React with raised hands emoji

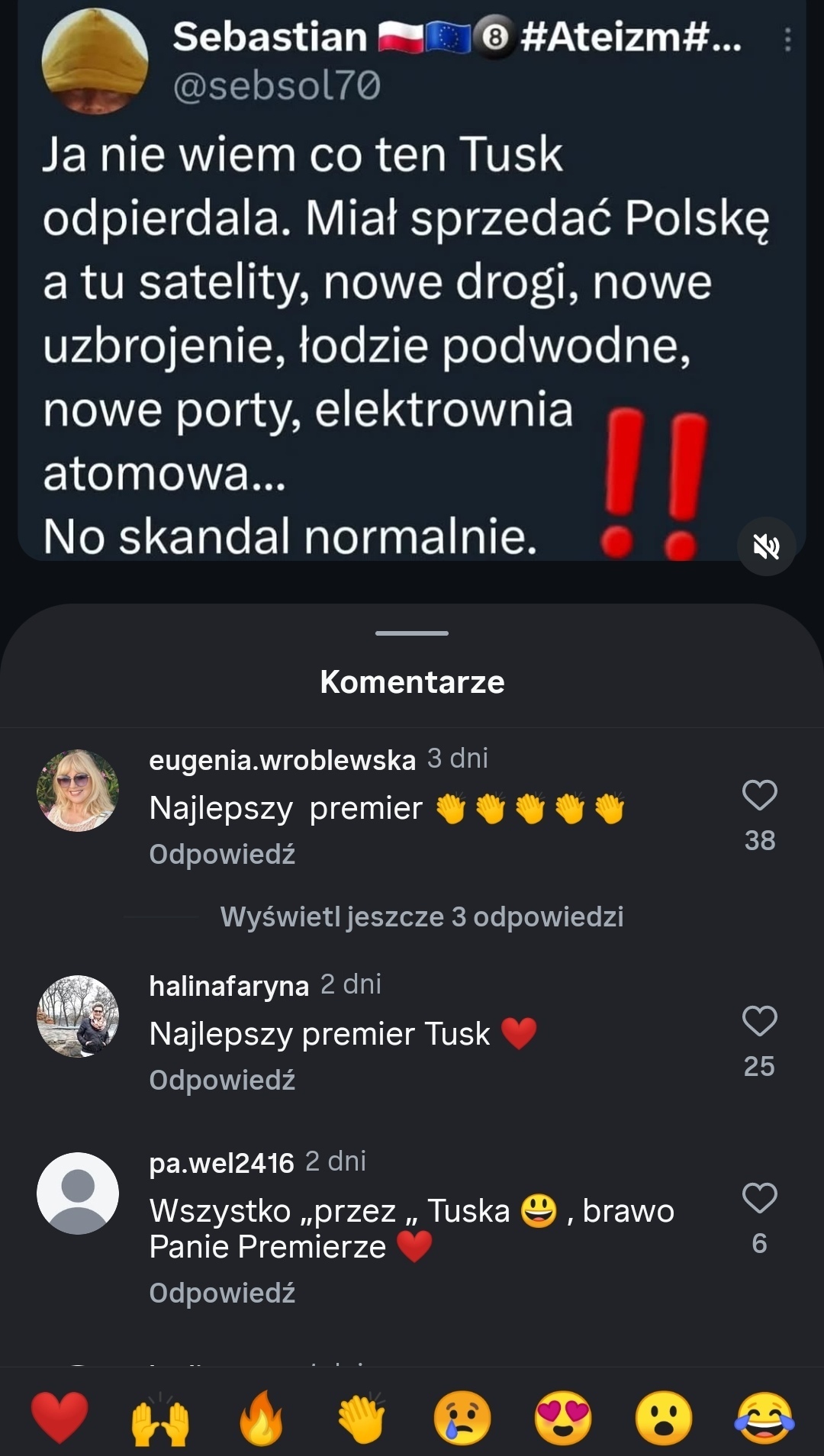[x=160, y=1419]
